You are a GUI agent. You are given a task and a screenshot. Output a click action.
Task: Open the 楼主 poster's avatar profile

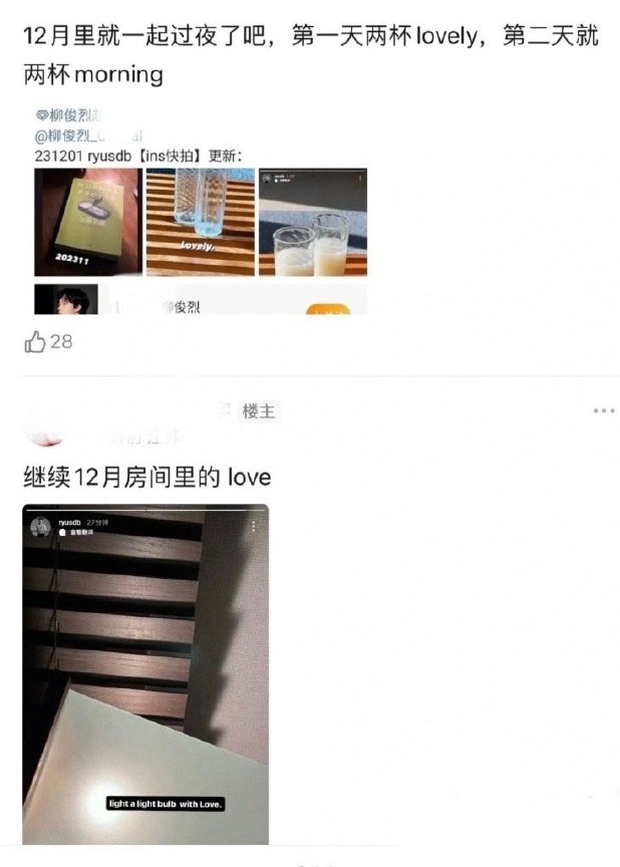click(43, 424)
